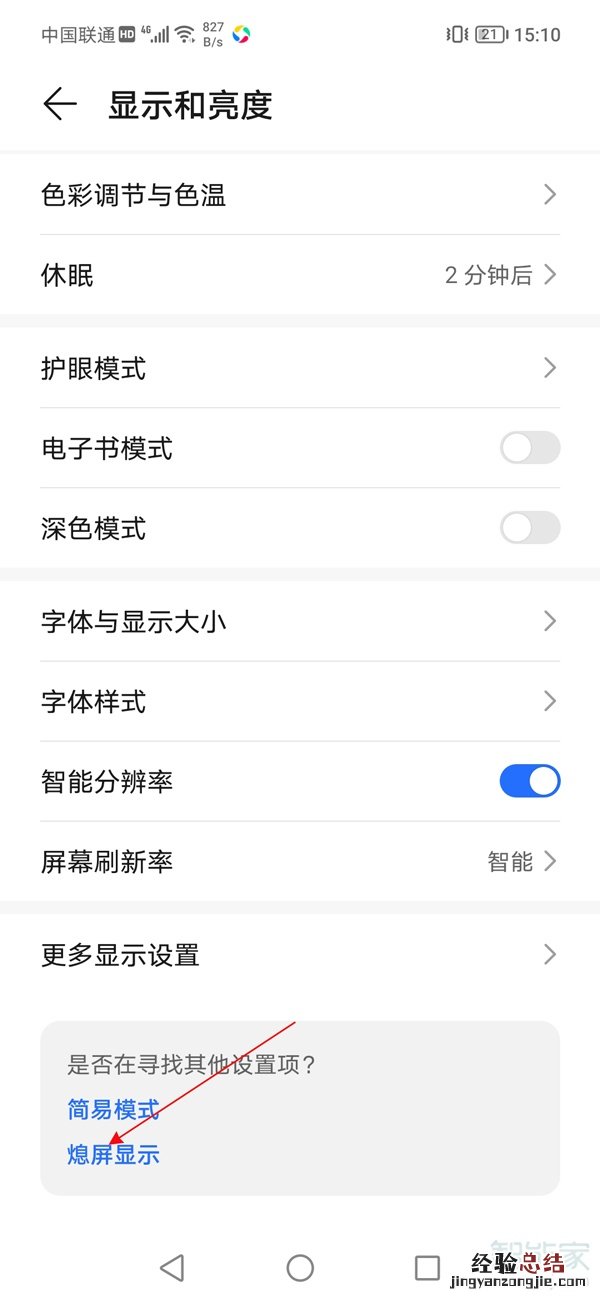Screen dimensions: 600x1300
Task: Open 更多显示设置
Action: pyautogui.click(x=300, y=955)
